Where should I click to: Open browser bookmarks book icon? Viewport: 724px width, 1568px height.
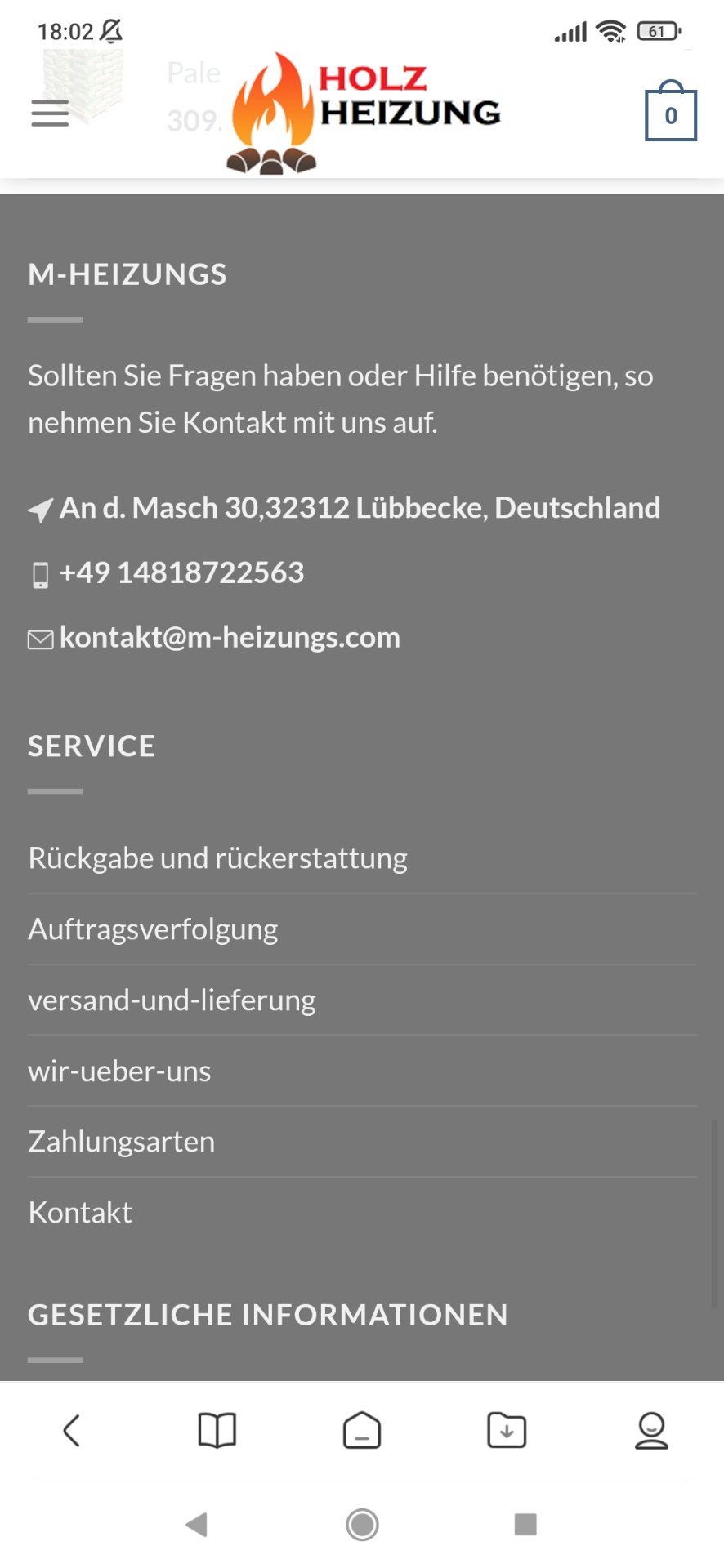click(x=217, y=1431)
